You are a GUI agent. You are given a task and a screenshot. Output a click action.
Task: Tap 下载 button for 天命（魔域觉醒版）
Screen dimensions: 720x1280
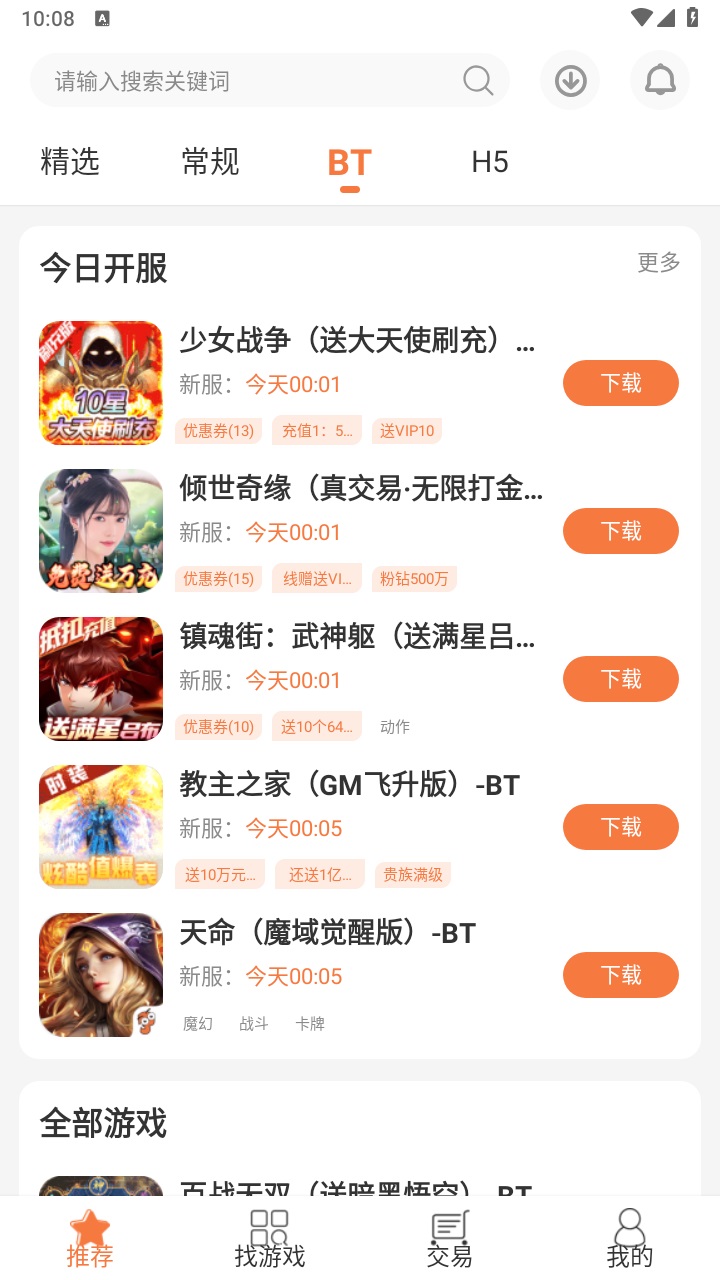(x=620, y=974)
